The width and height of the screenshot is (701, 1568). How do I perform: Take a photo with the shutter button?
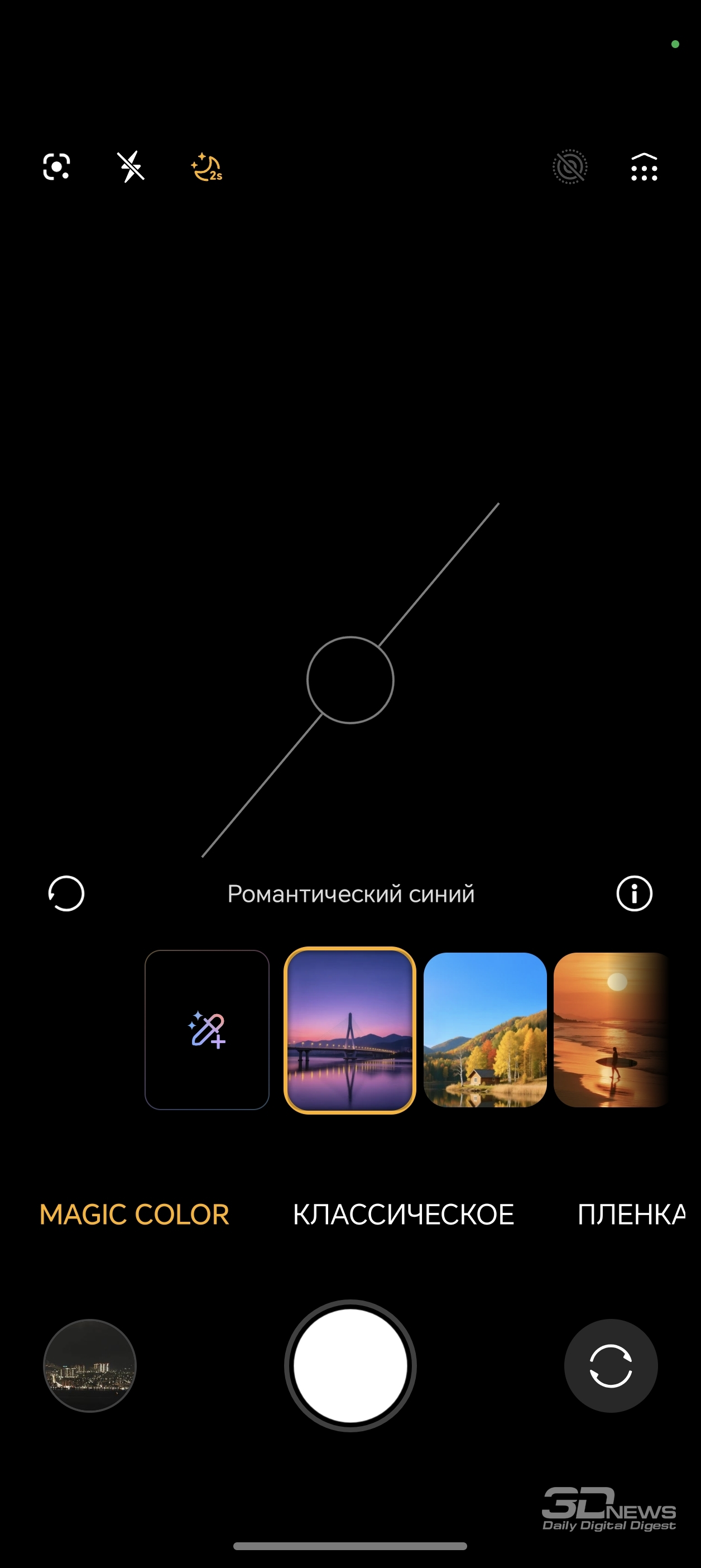pos(350,1365)
